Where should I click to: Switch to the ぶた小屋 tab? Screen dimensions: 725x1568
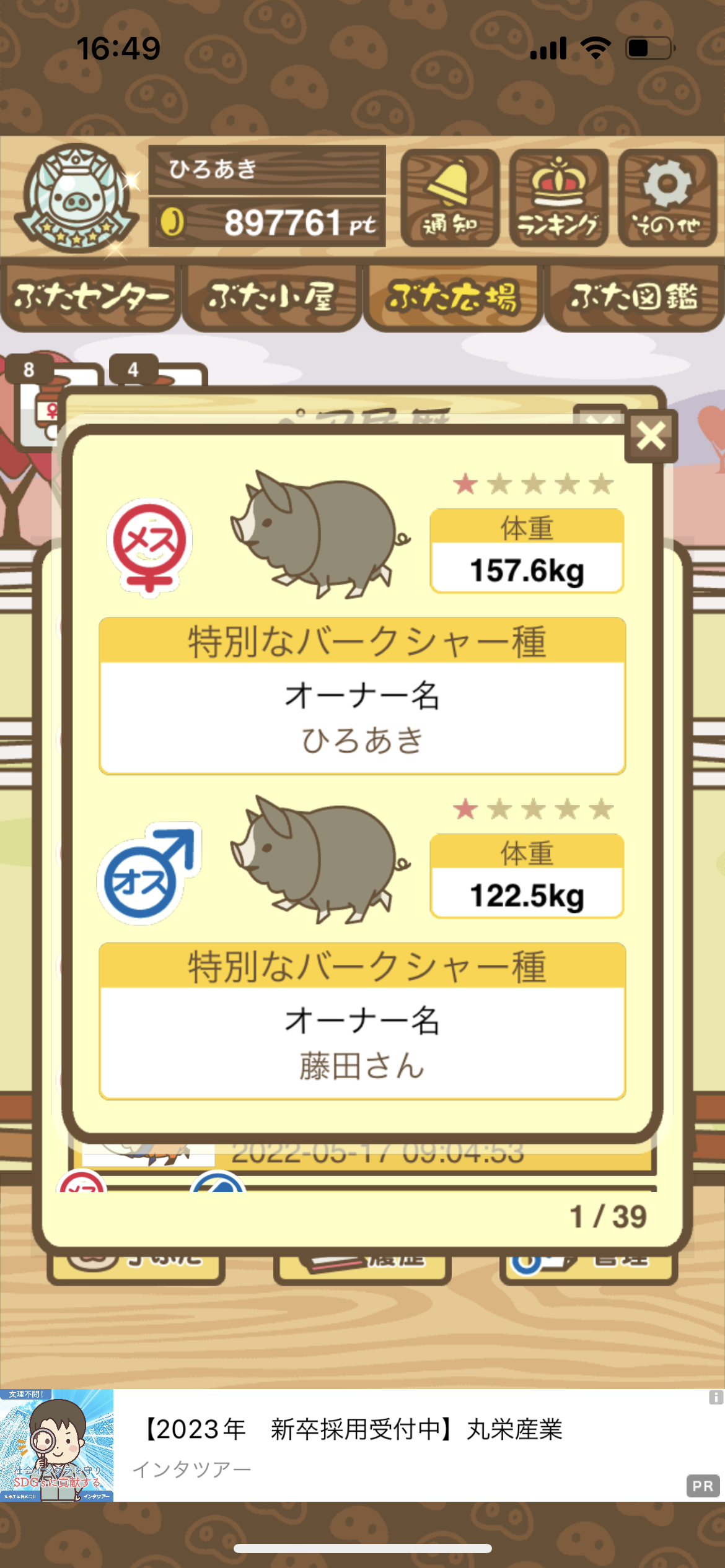point(272,298)
